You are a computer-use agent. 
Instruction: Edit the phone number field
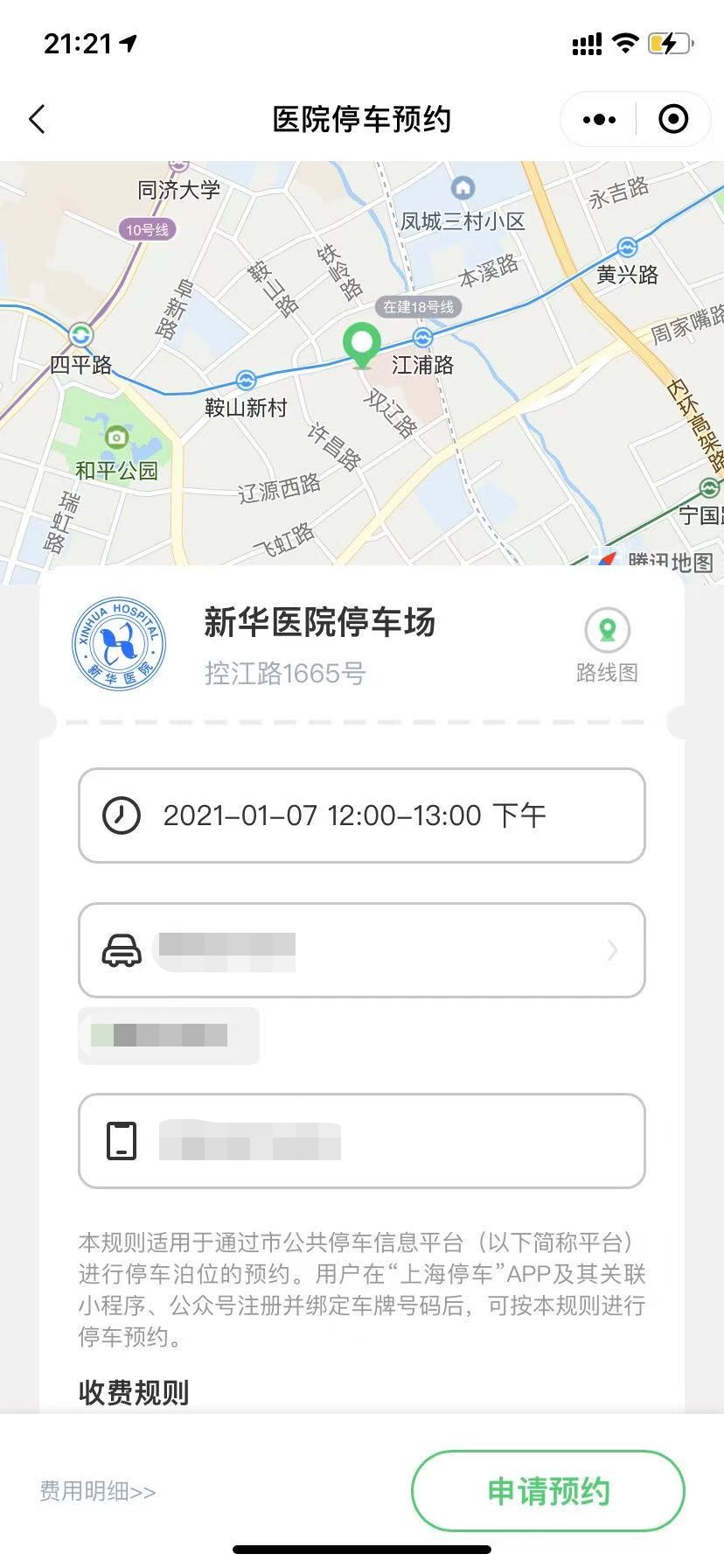(x=362, y=1141)
